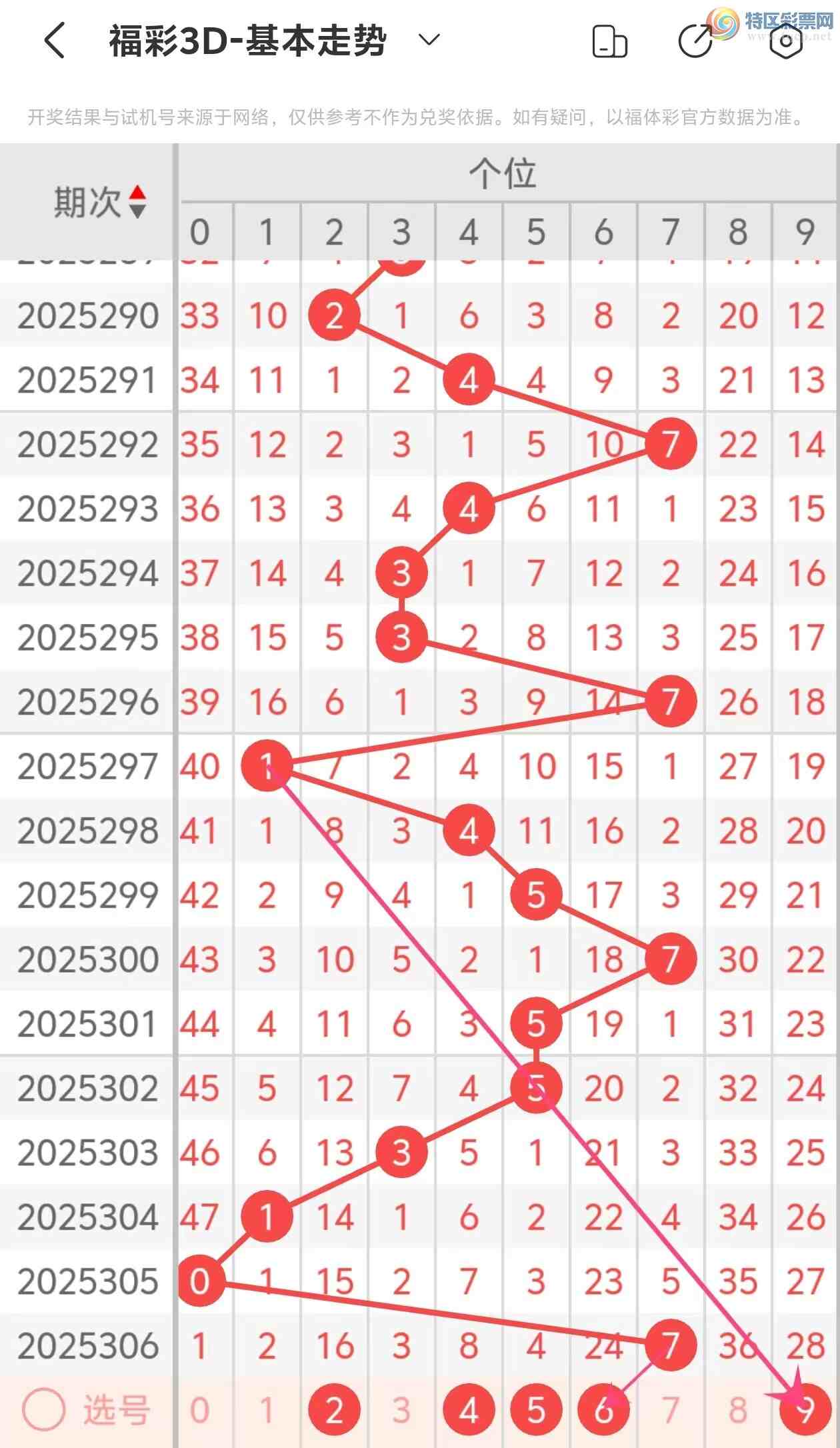Deselect number 9 in the 选号 row
The width and height of the screenshot is (840, 1448).
coord(805,1411)
